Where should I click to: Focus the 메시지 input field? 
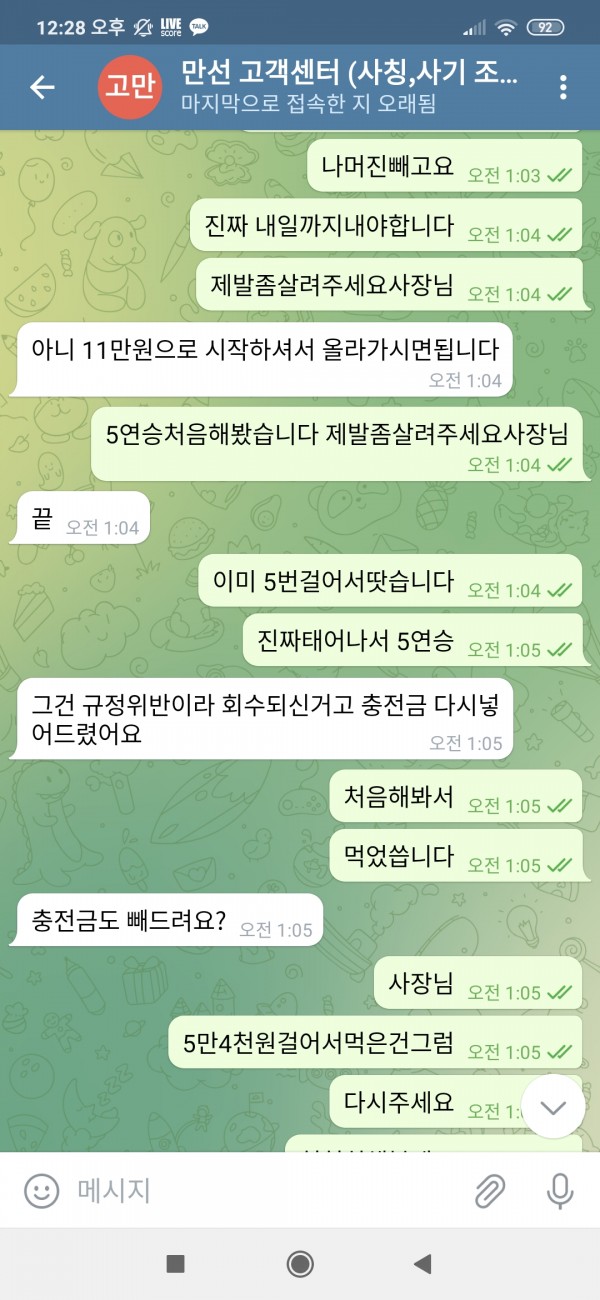[260, 1190]
